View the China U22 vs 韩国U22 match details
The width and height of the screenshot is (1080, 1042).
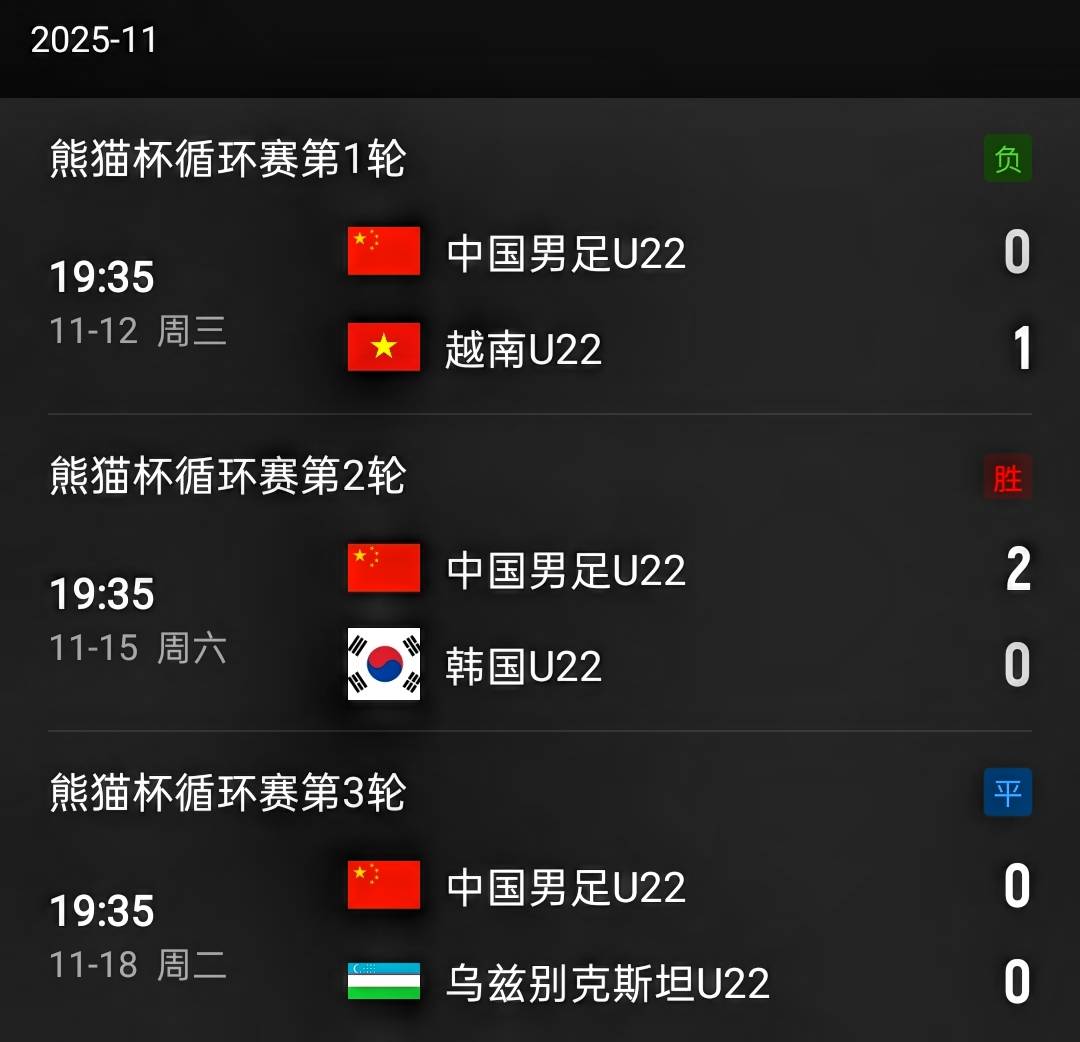point(540,617)
